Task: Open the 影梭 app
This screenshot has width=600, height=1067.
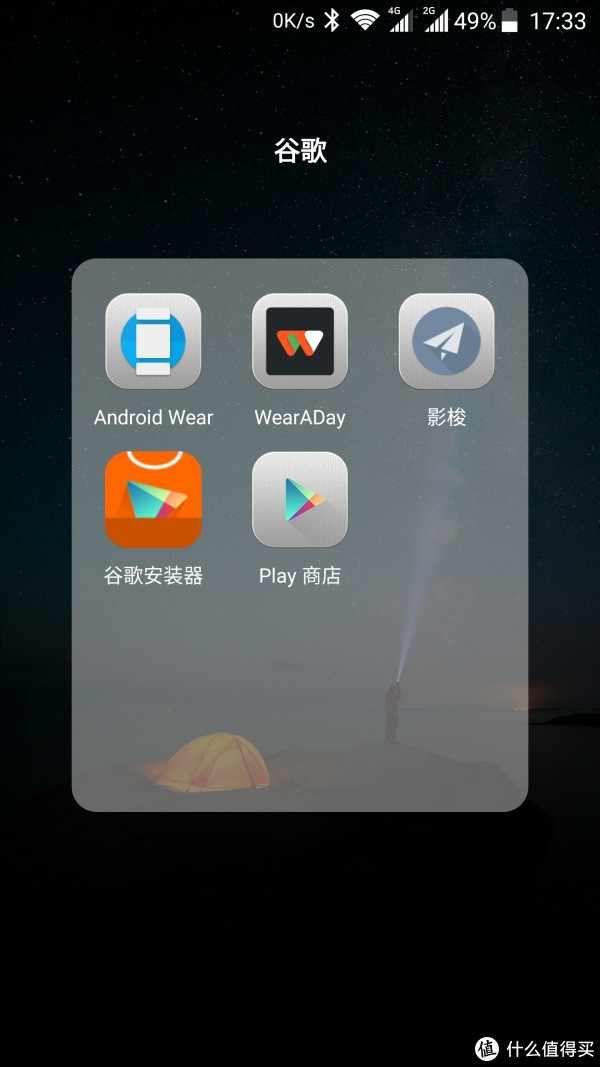Action: pyautogui.click(x=446, y=341)
